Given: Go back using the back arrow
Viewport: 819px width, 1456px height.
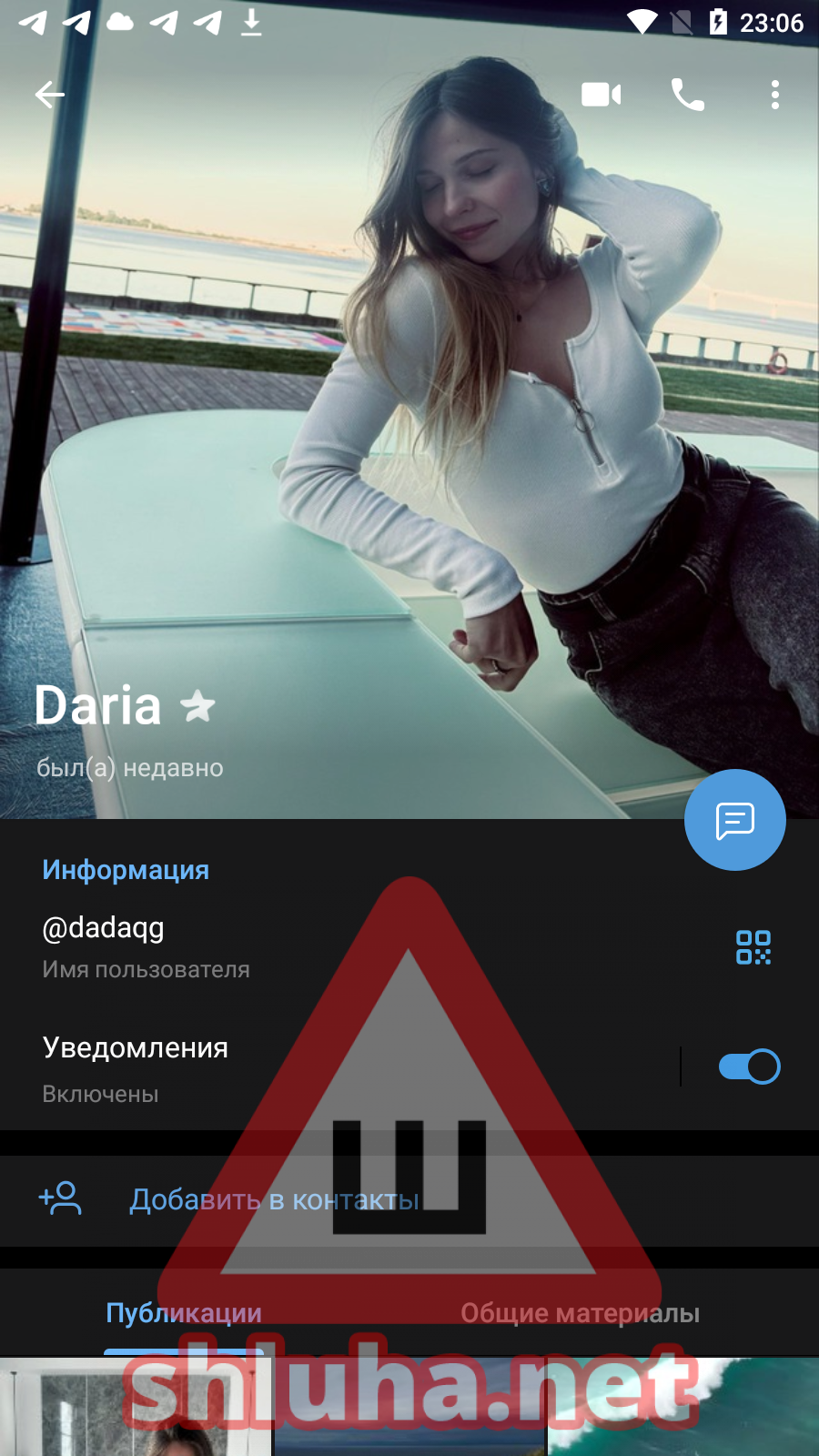Looking at the screenshot, I should pos(49,95).
